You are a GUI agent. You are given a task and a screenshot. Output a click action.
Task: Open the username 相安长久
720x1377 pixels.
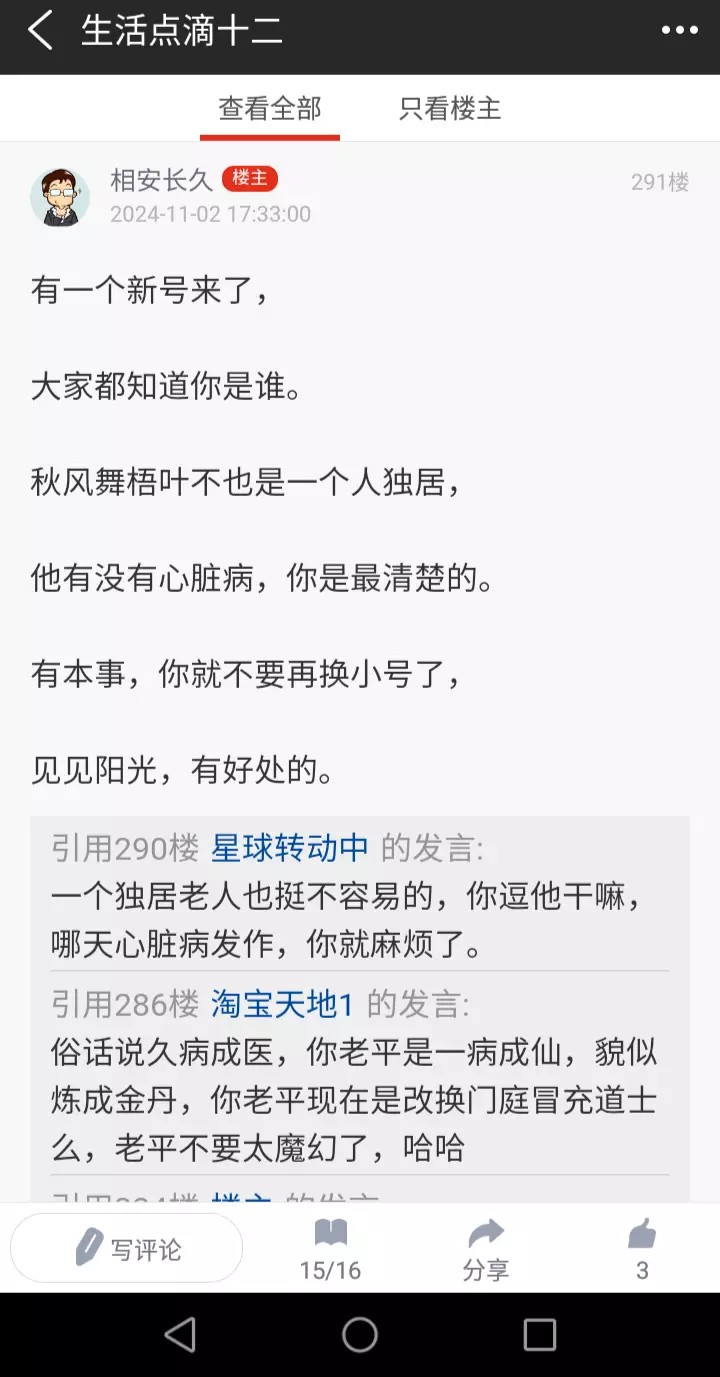click(161, 180)
